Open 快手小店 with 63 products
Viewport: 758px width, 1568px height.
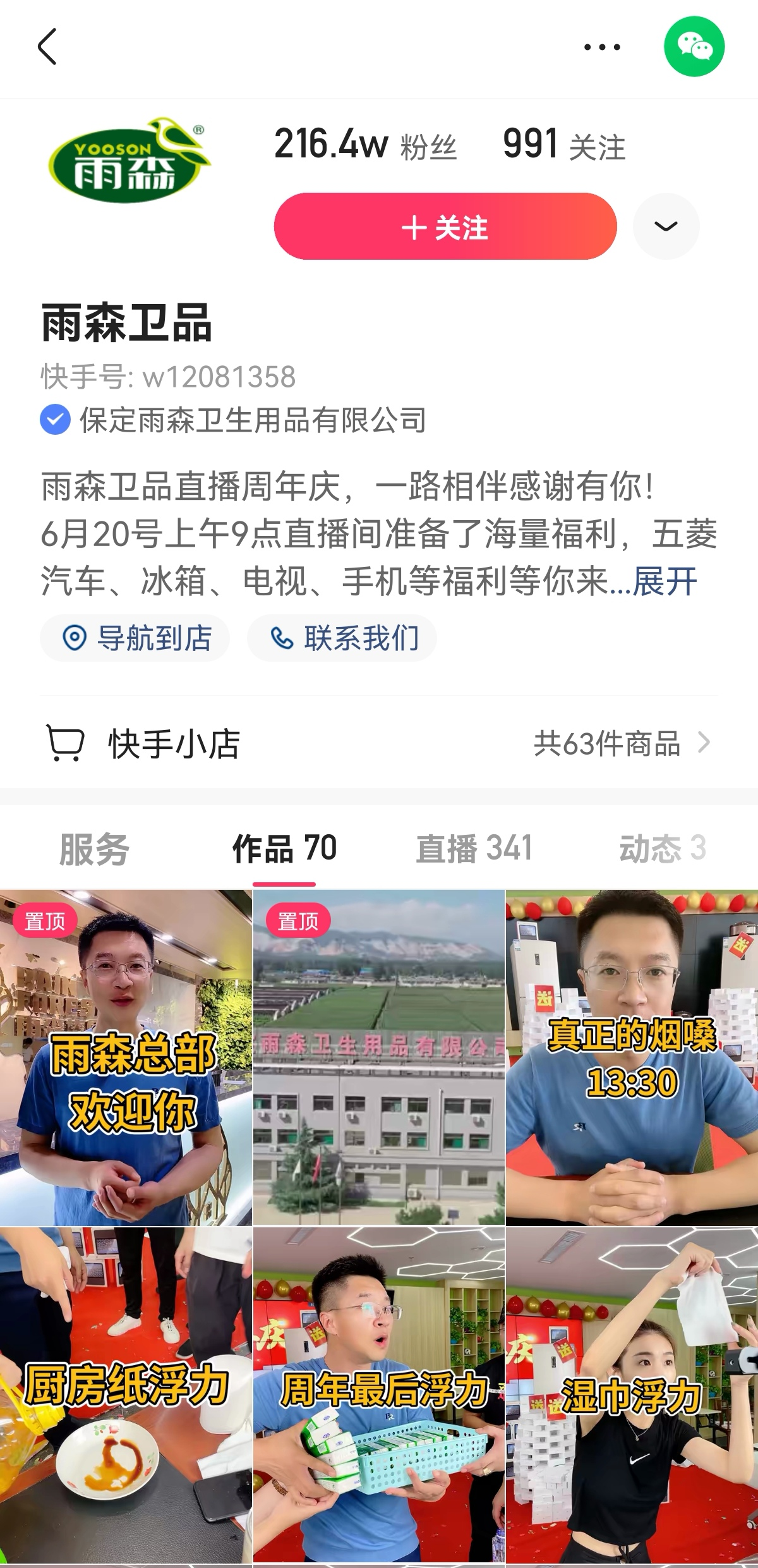[x=379, y=743]
